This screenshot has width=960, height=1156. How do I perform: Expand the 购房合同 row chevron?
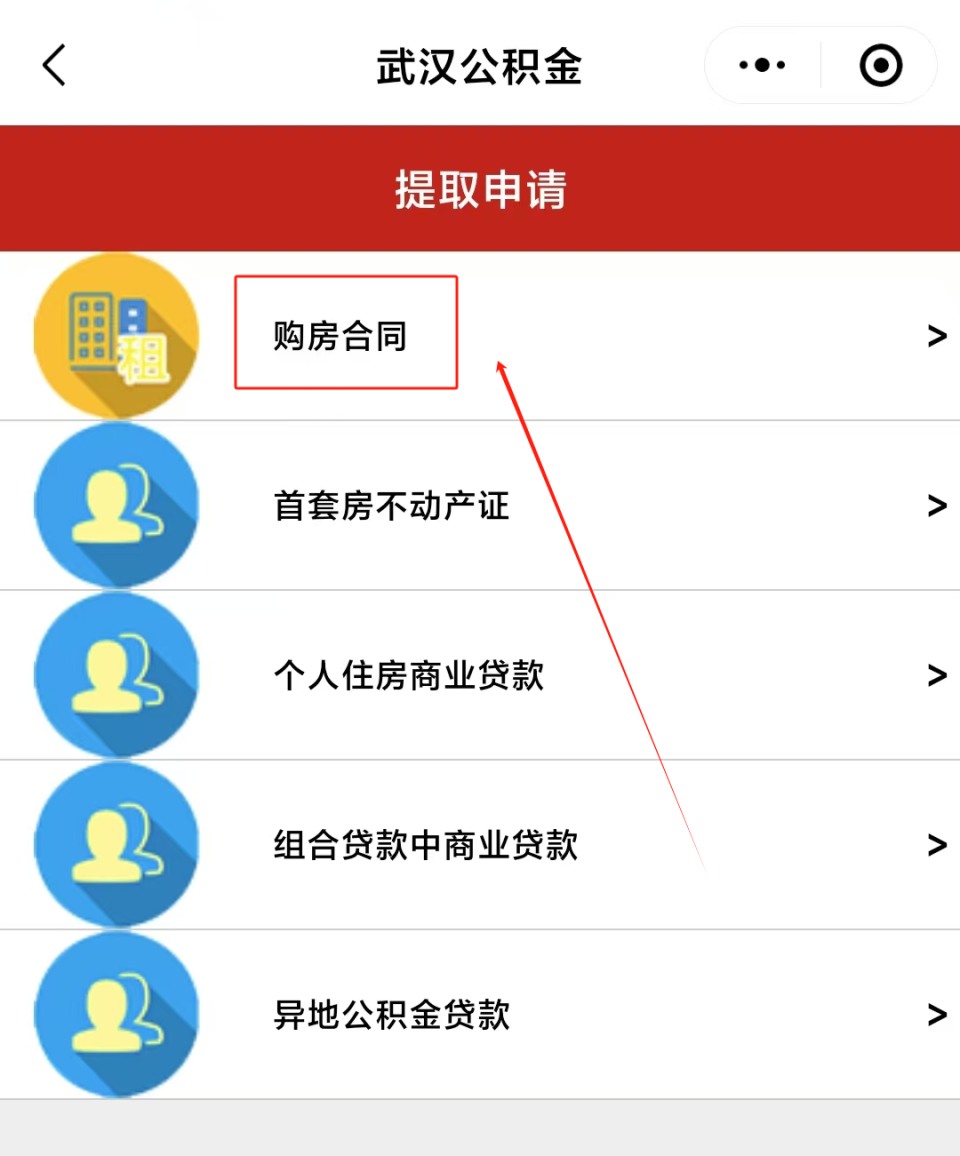point(936,335)
